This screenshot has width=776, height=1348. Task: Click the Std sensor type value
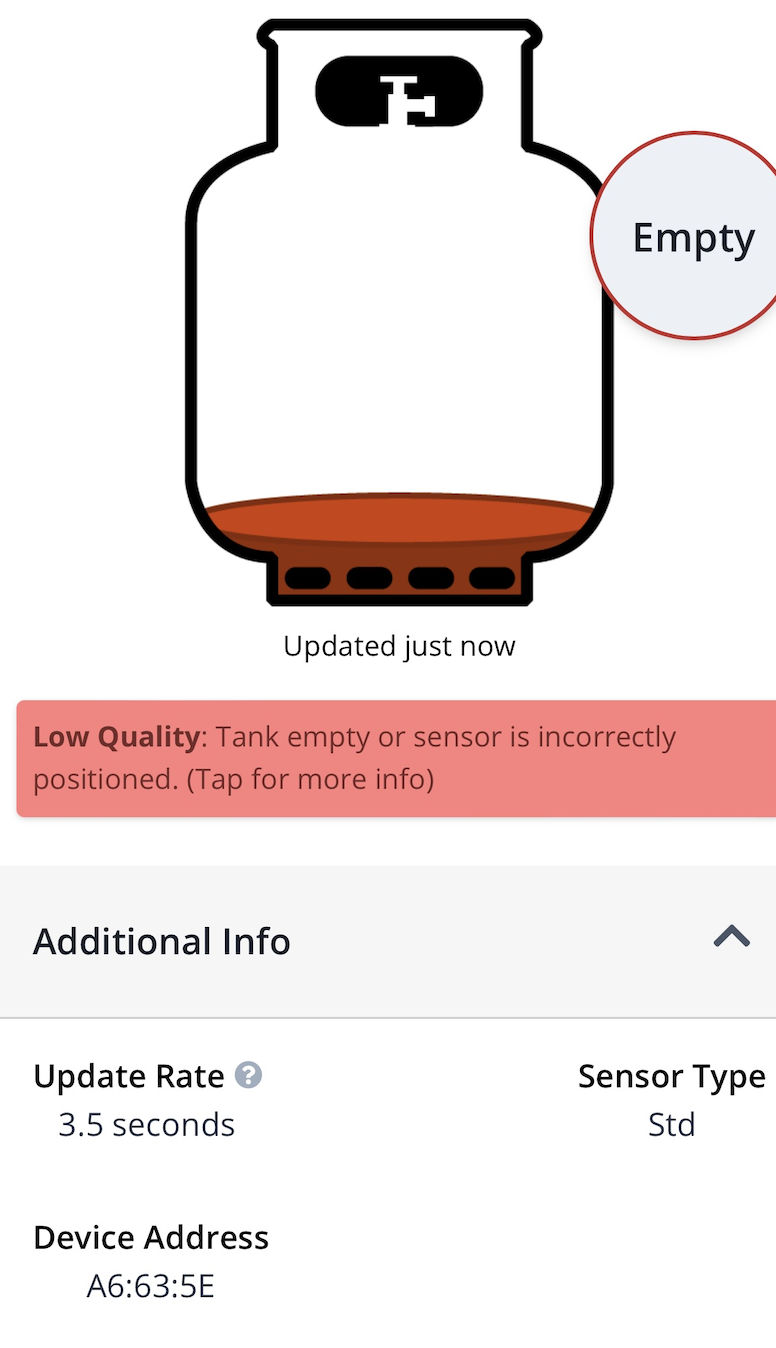(671, 1124)
